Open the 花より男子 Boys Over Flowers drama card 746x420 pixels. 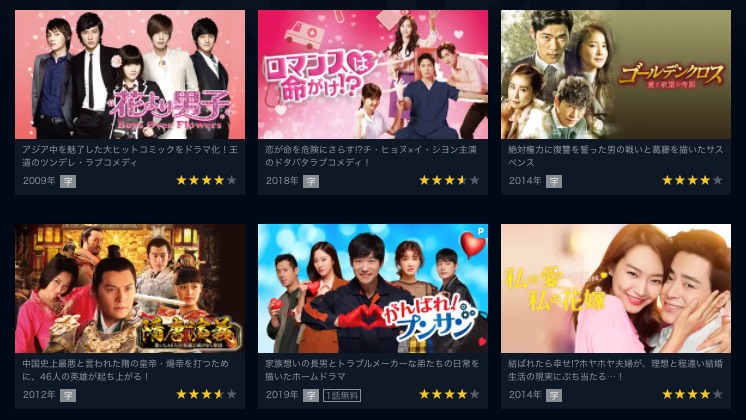click(x=130, y=74)
